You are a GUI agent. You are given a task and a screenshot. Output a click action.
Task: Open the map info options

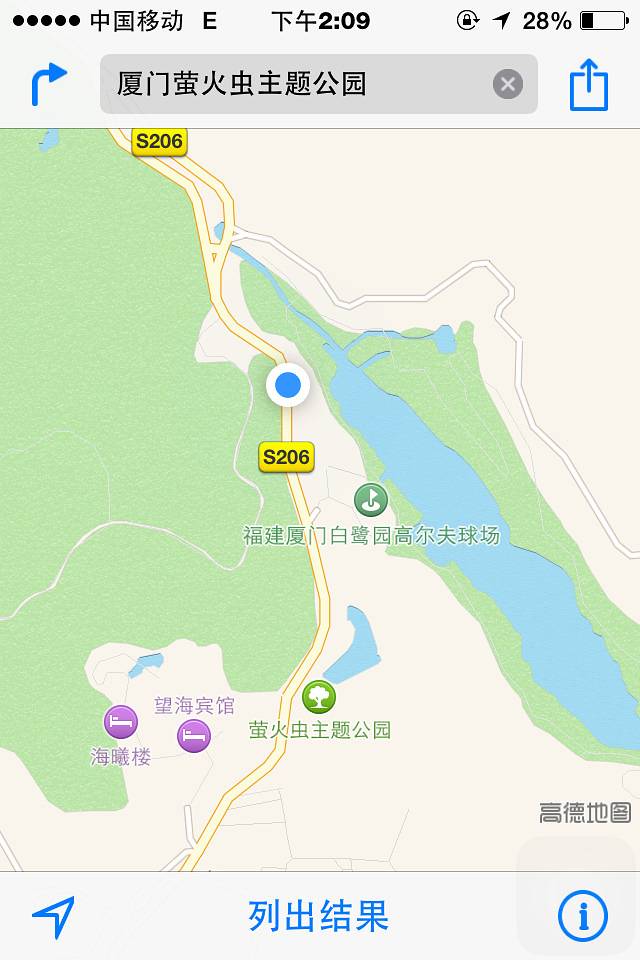(582, 915)
